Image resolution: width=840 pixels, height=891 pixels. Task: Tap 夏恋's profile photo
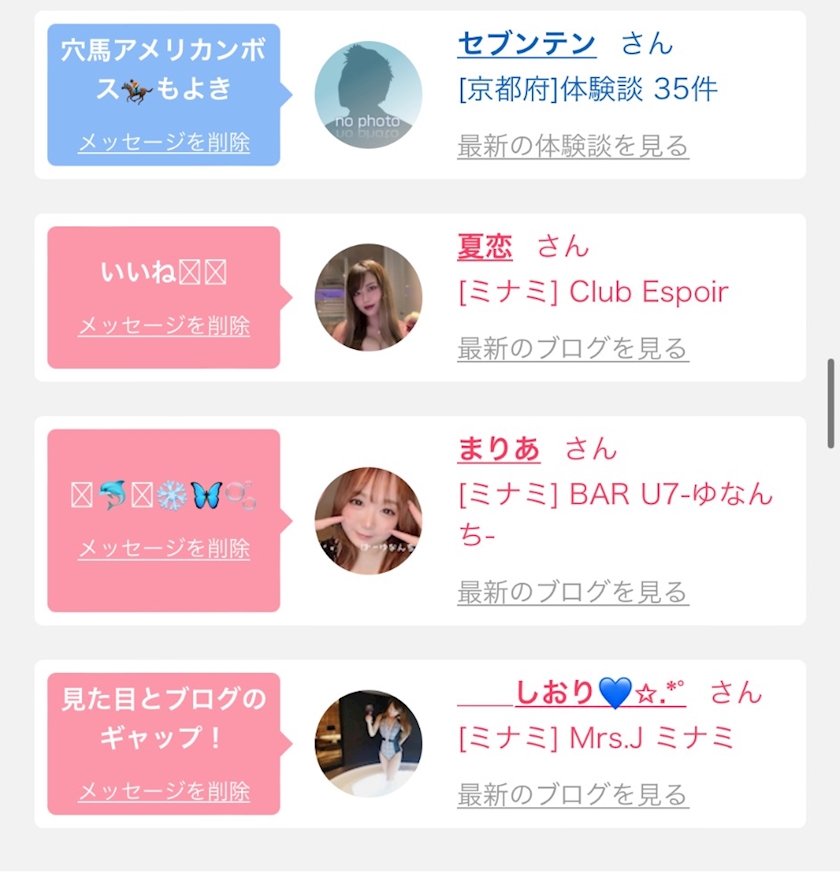368,297
